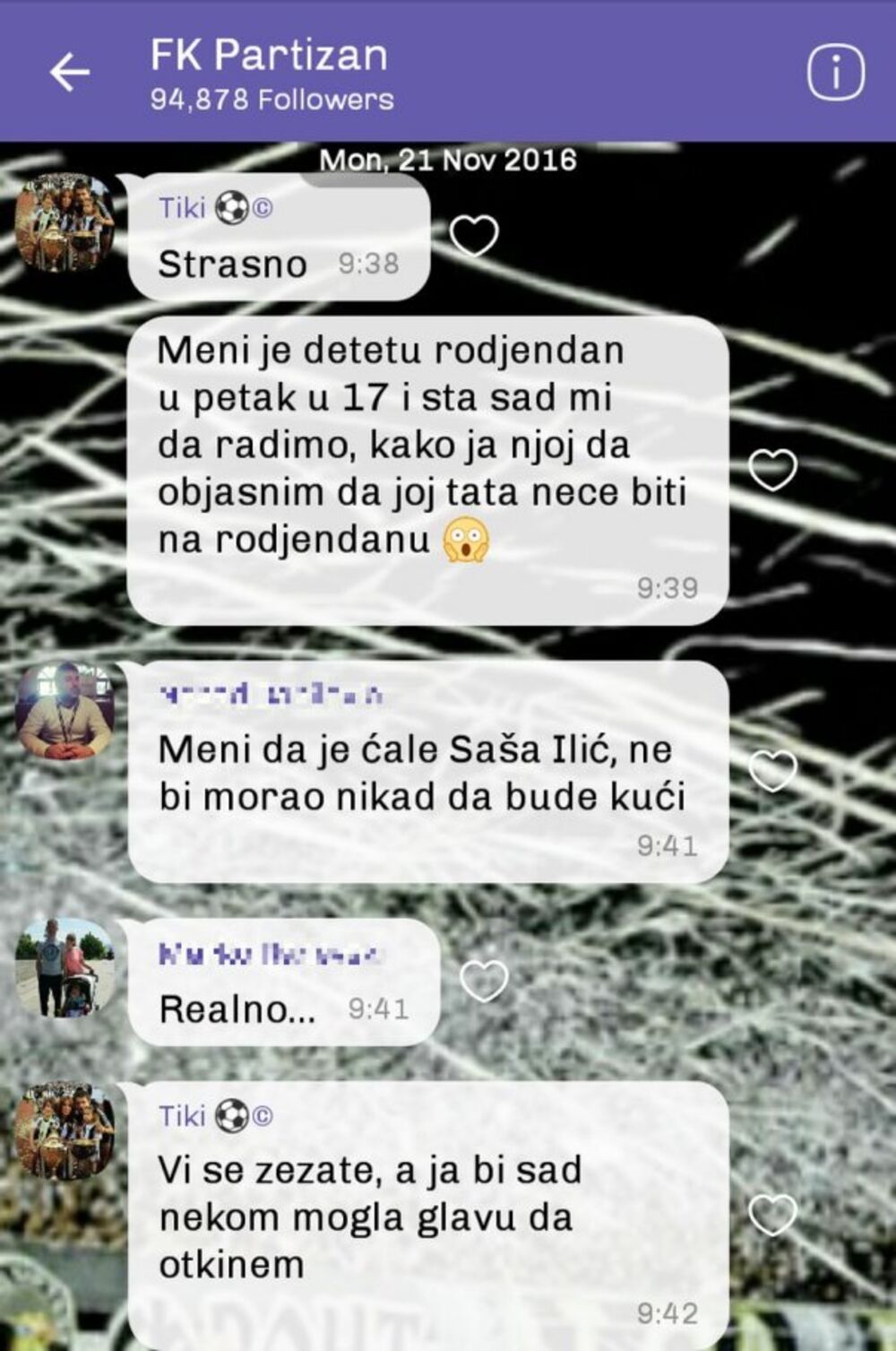Open FK Partizan chat info
This screenshot has width=896, height=1351.
click(835, 73)
